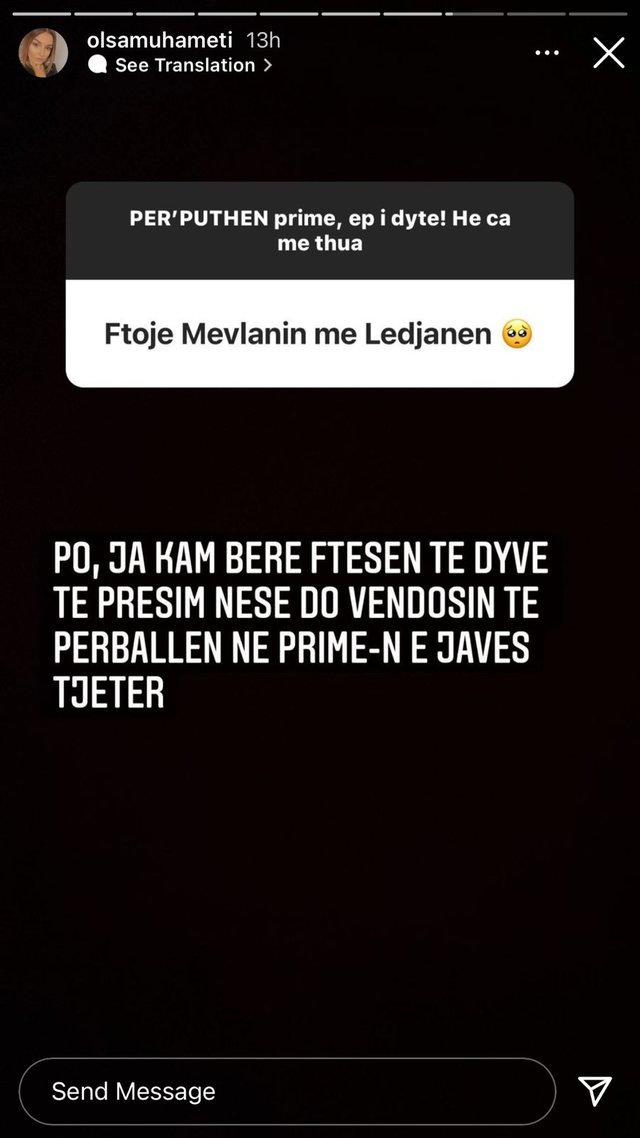Tap the Send Message field
This screenshot has height=1138, width=640.
[286, 1091]
